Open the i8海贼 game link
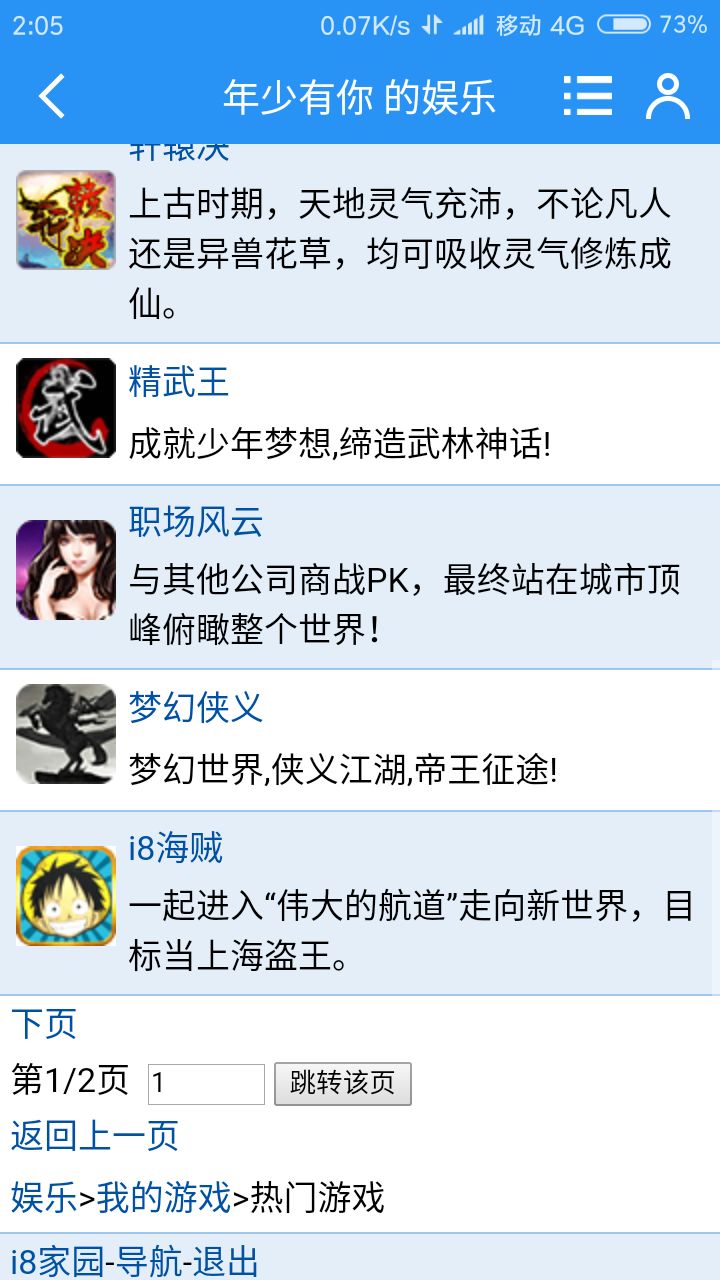The image size is (720, 1280). click(176, 848)
